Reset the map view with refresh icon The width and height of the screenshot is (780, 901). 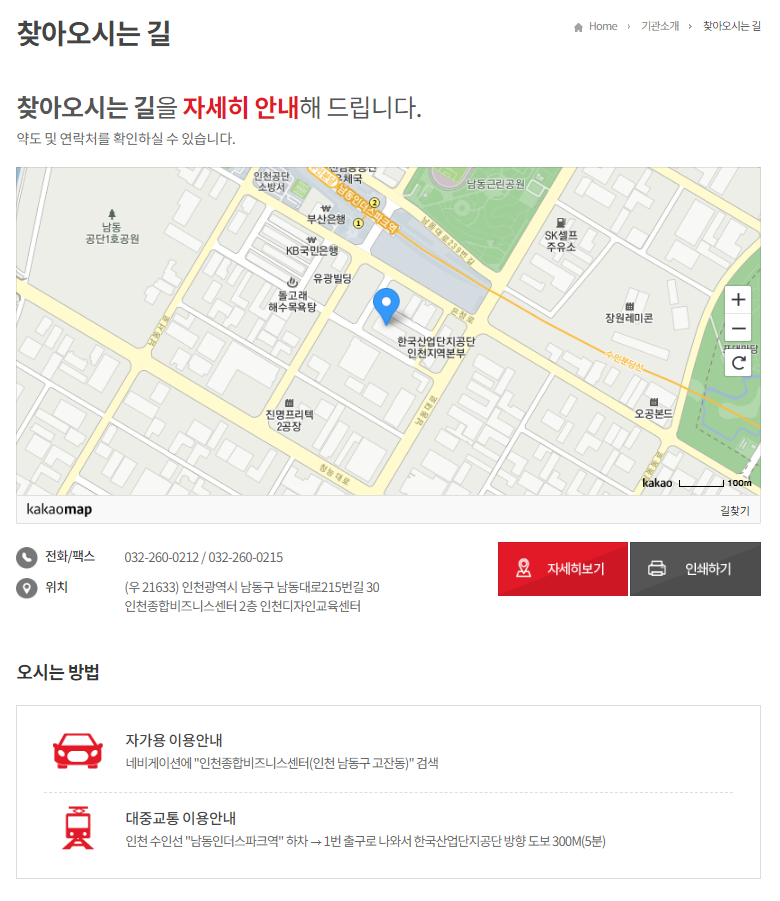coord(738,361)
